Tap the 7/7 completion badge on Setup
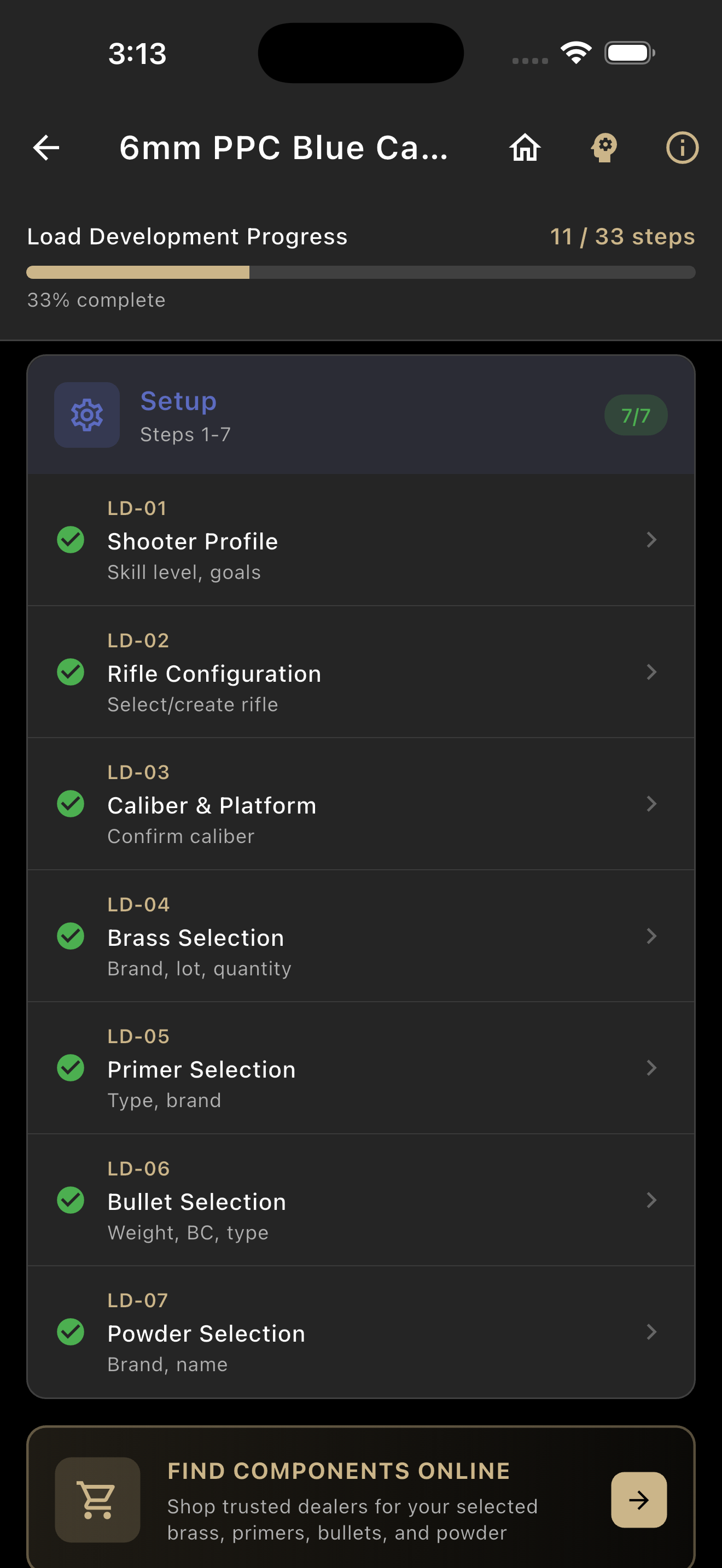 tap(636, 414)
